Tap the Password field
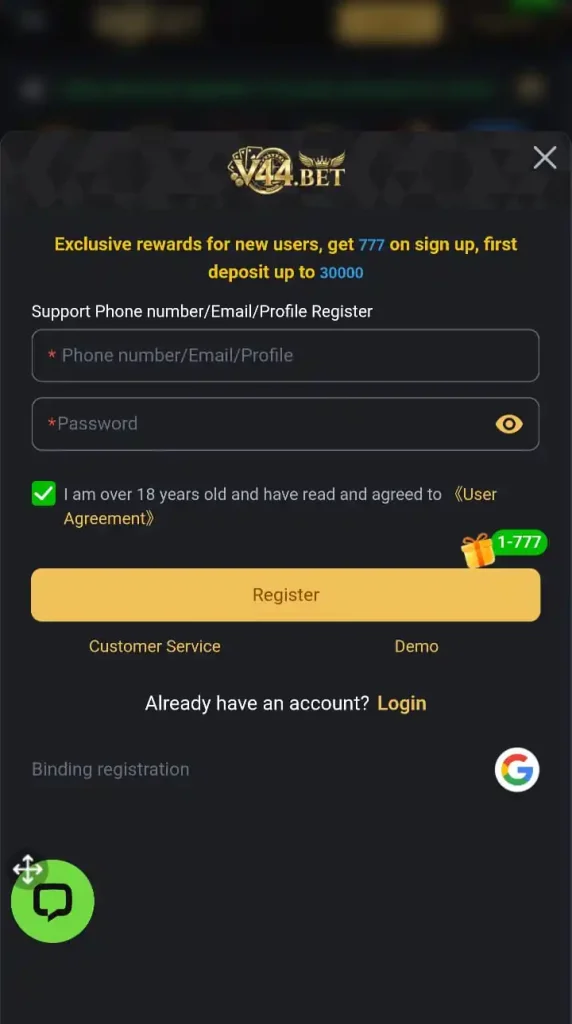The width and height of the screenshot is (572, 1024). [285, 424]
